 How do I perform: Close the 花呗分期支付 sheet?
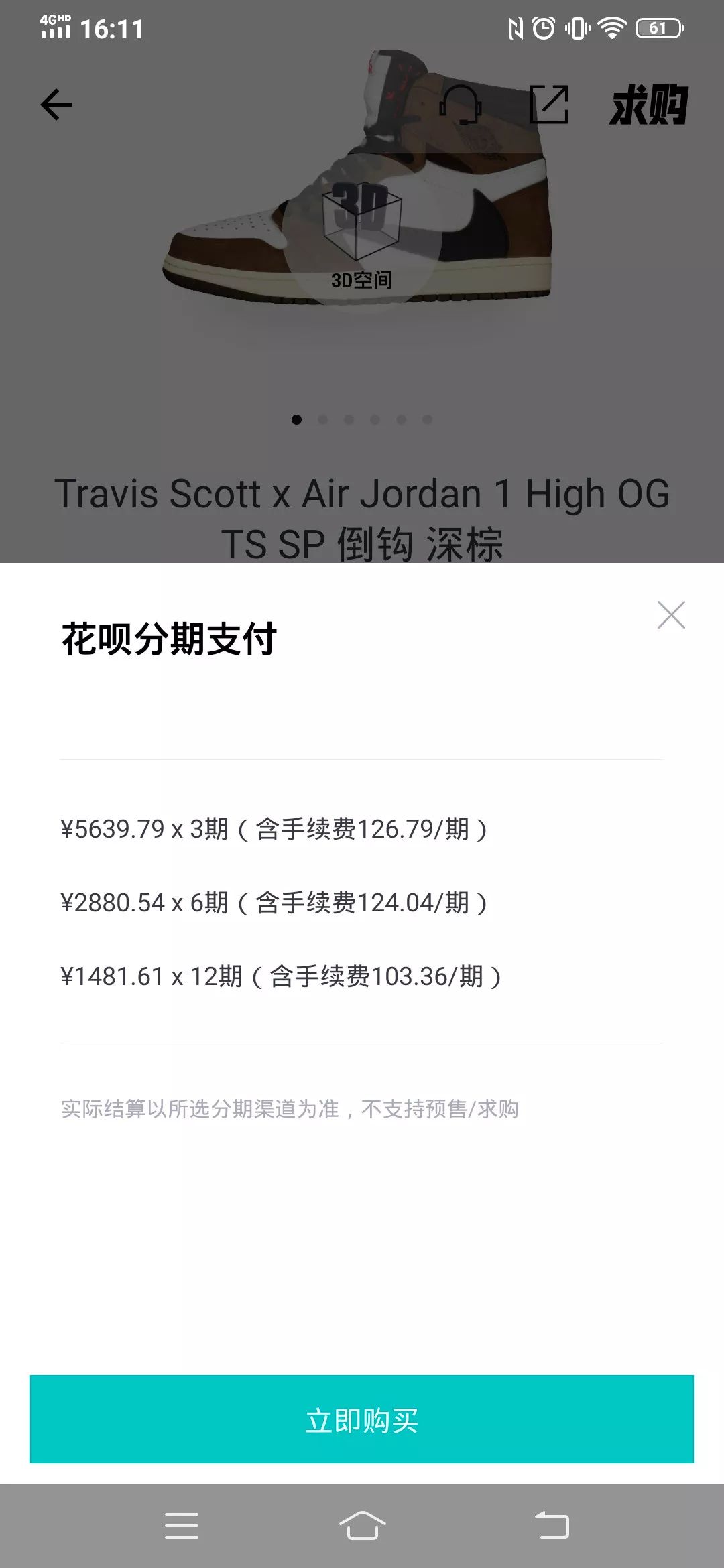[671, 614]
